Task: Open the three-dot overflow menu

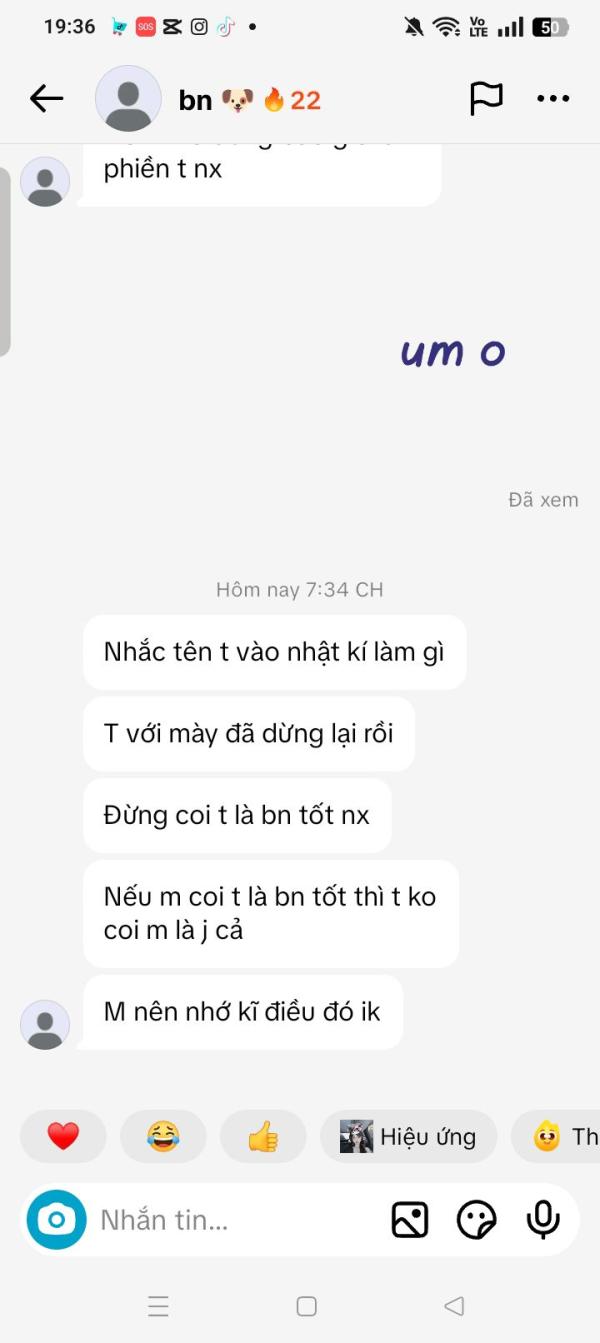Action: [553, 99]
